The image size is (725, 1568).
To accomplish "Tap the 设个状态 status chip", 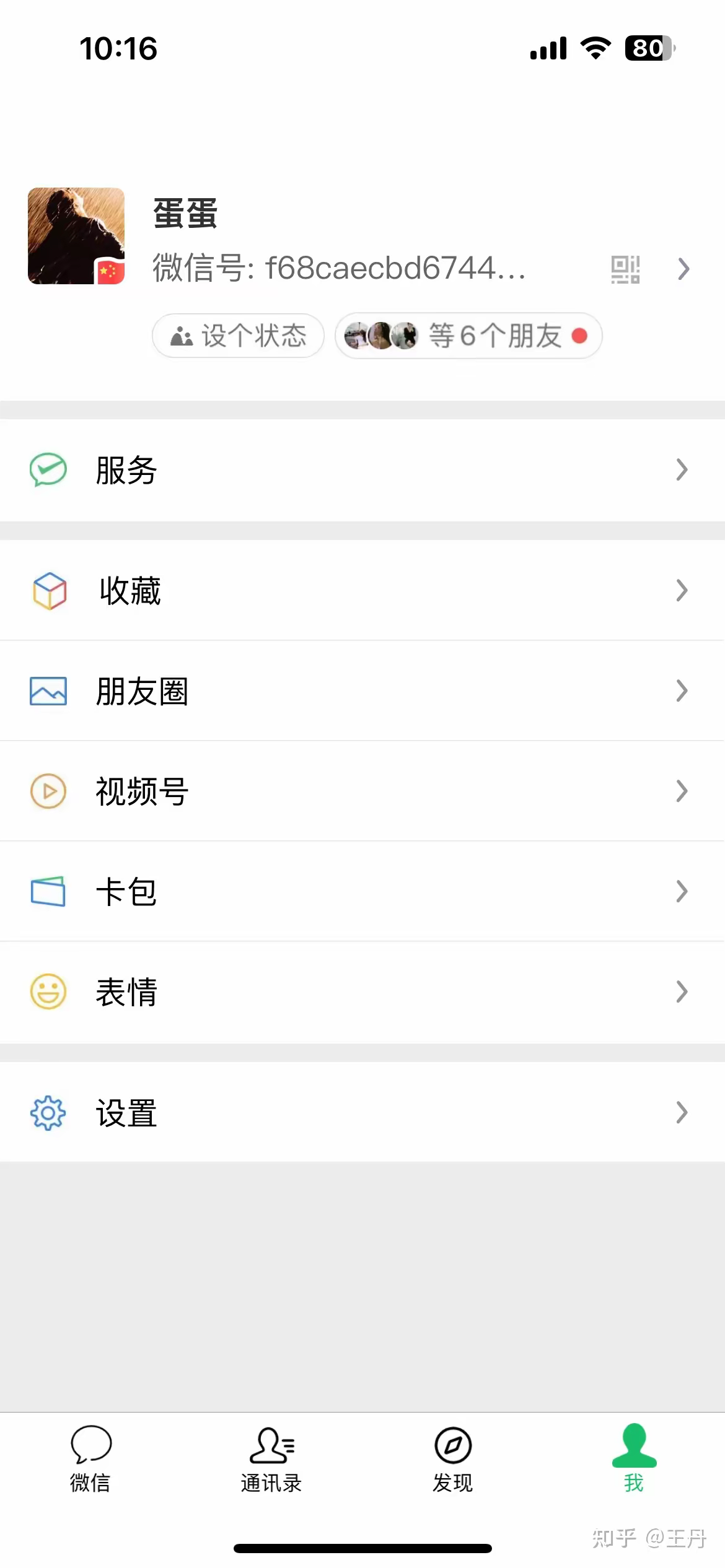I will [x=239, y=336].
